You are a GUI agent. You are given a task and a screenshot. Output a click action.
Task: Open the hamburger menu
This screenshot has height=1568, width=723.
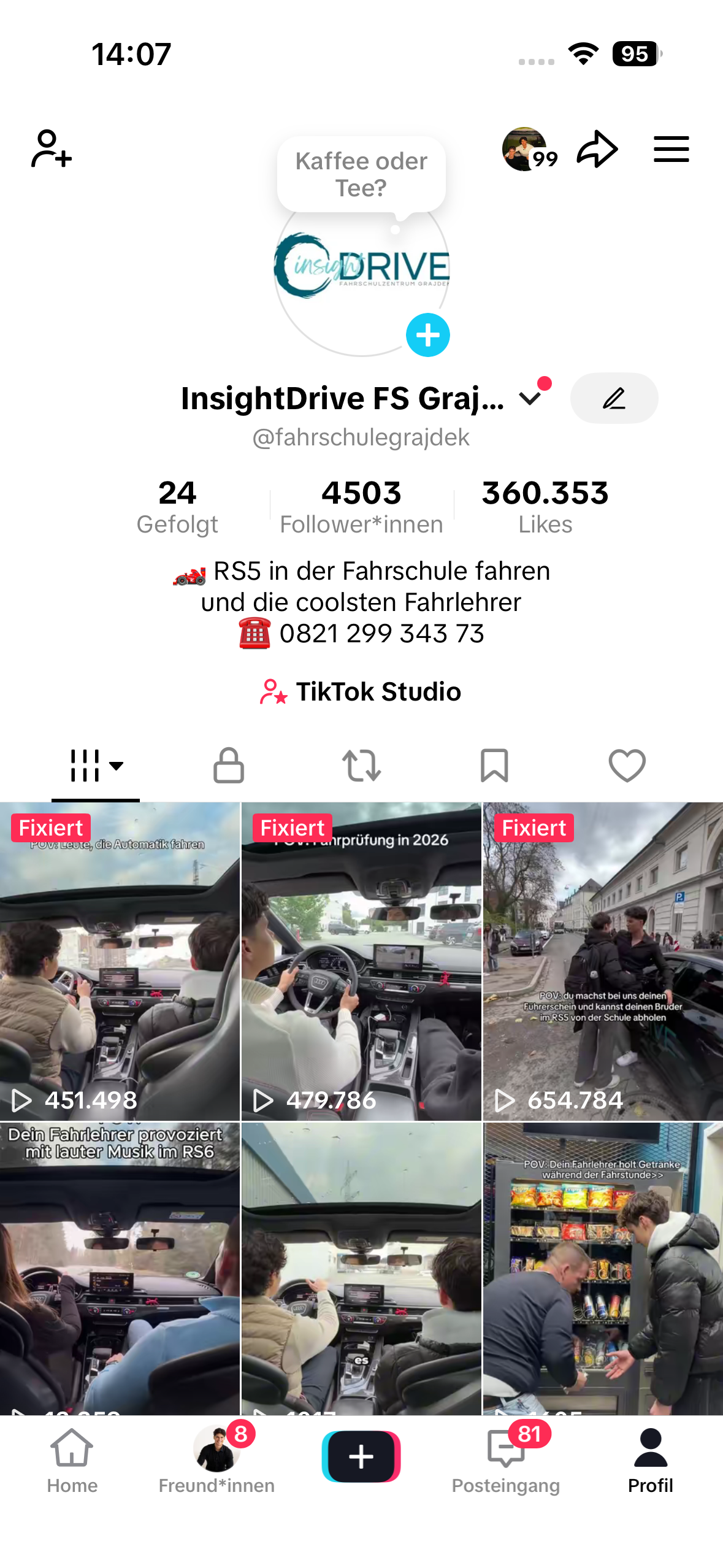(x=671, y=149)
